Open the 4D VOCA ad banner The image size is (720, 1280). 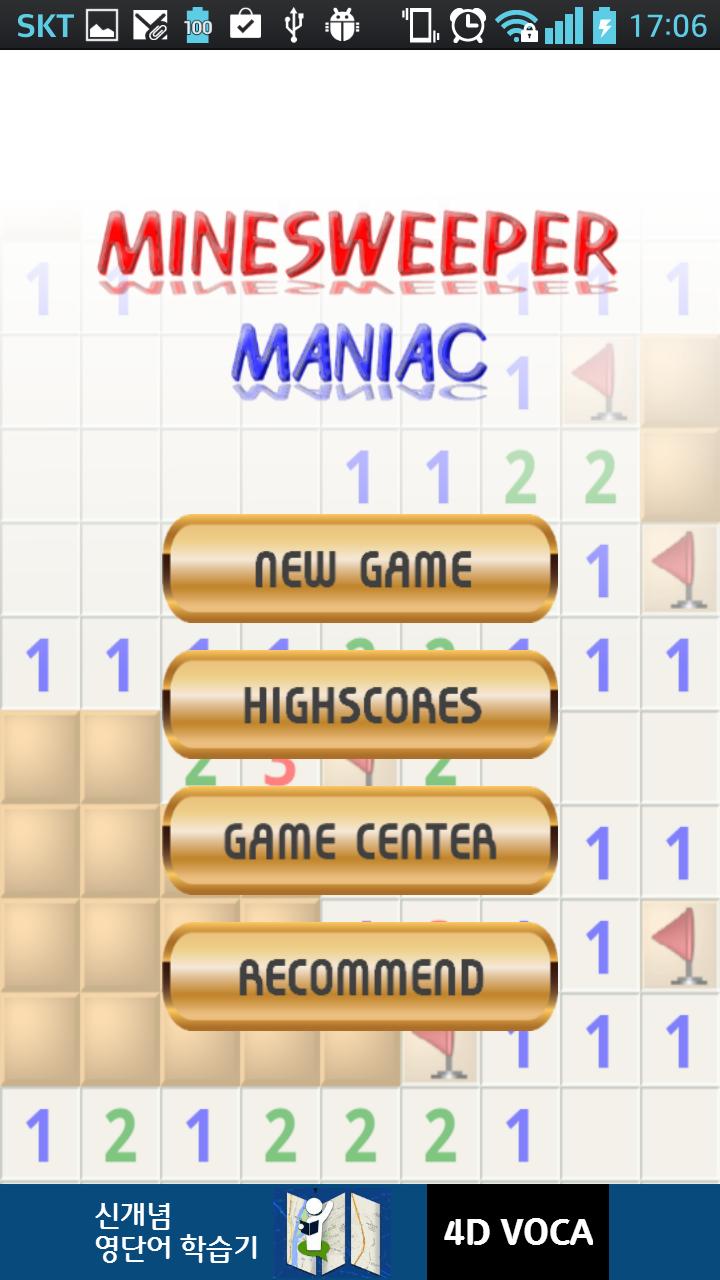(360, 1232)
